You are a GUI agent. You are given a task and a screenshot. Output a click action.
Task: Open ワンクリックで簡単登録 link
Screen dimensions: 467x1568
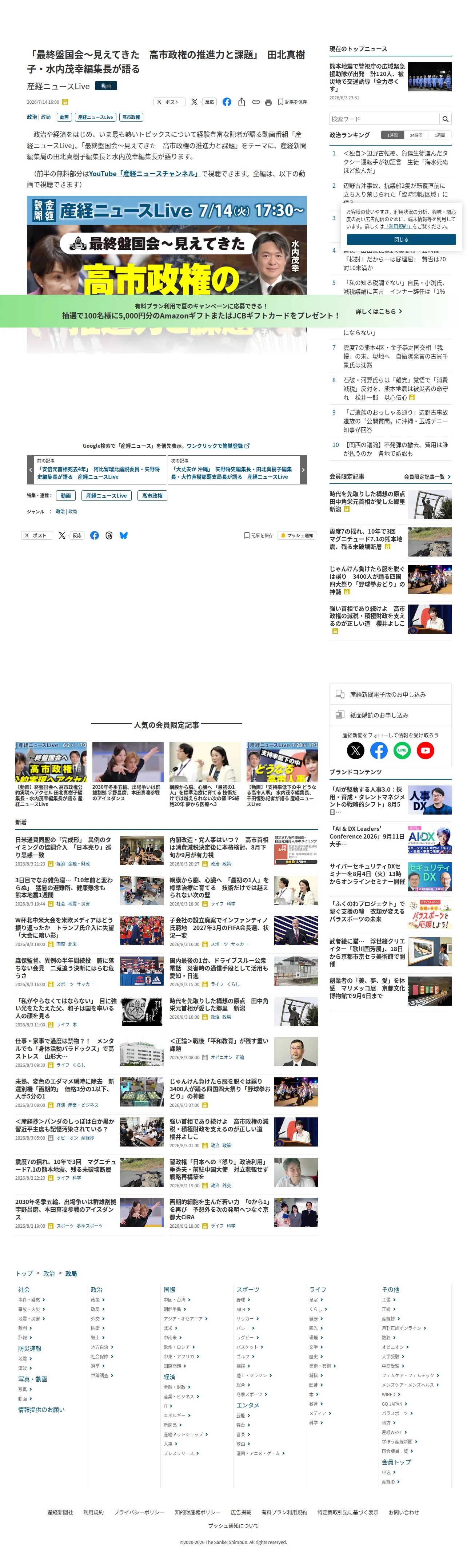coord(218,446)
